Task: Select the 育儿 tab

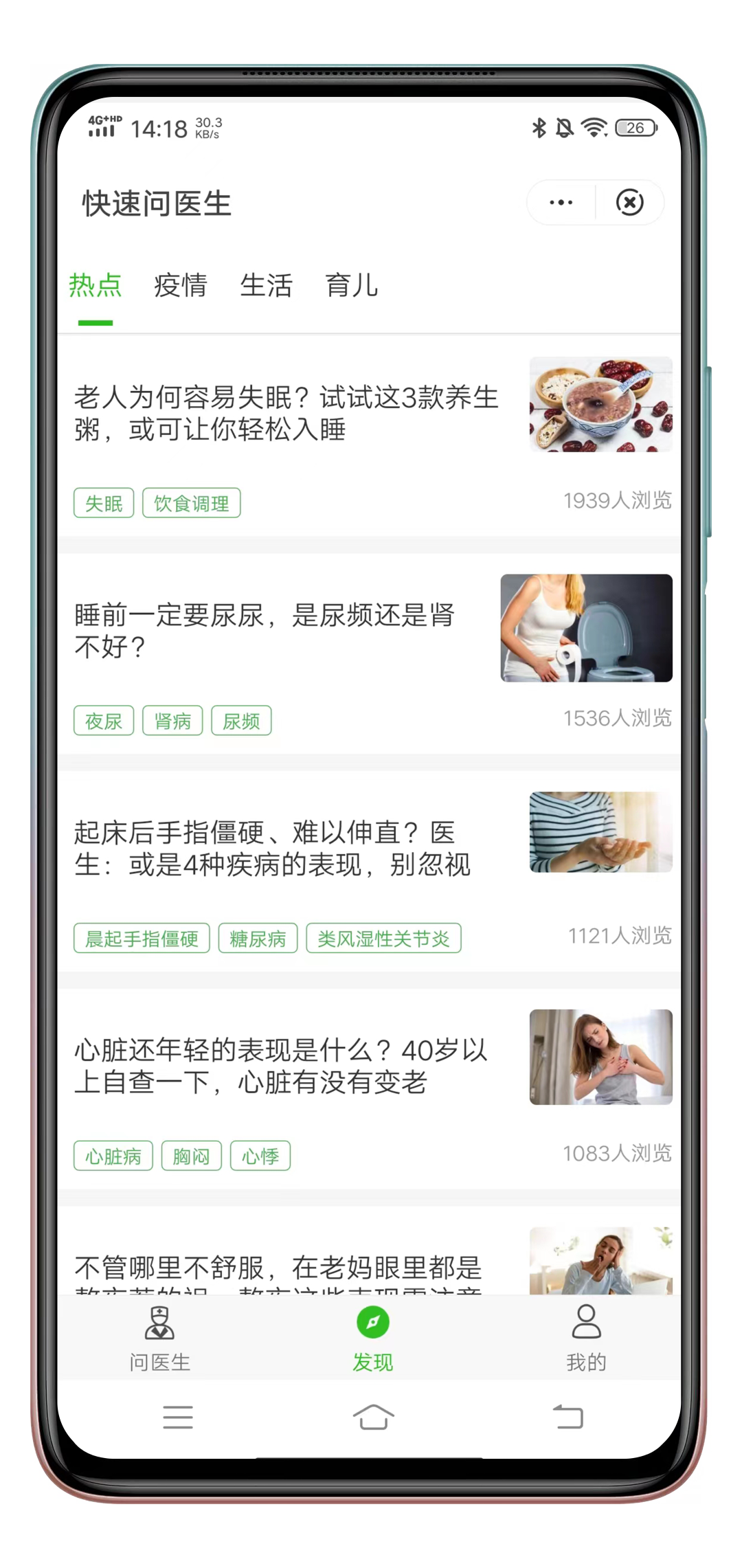Action: coord(352,285)
